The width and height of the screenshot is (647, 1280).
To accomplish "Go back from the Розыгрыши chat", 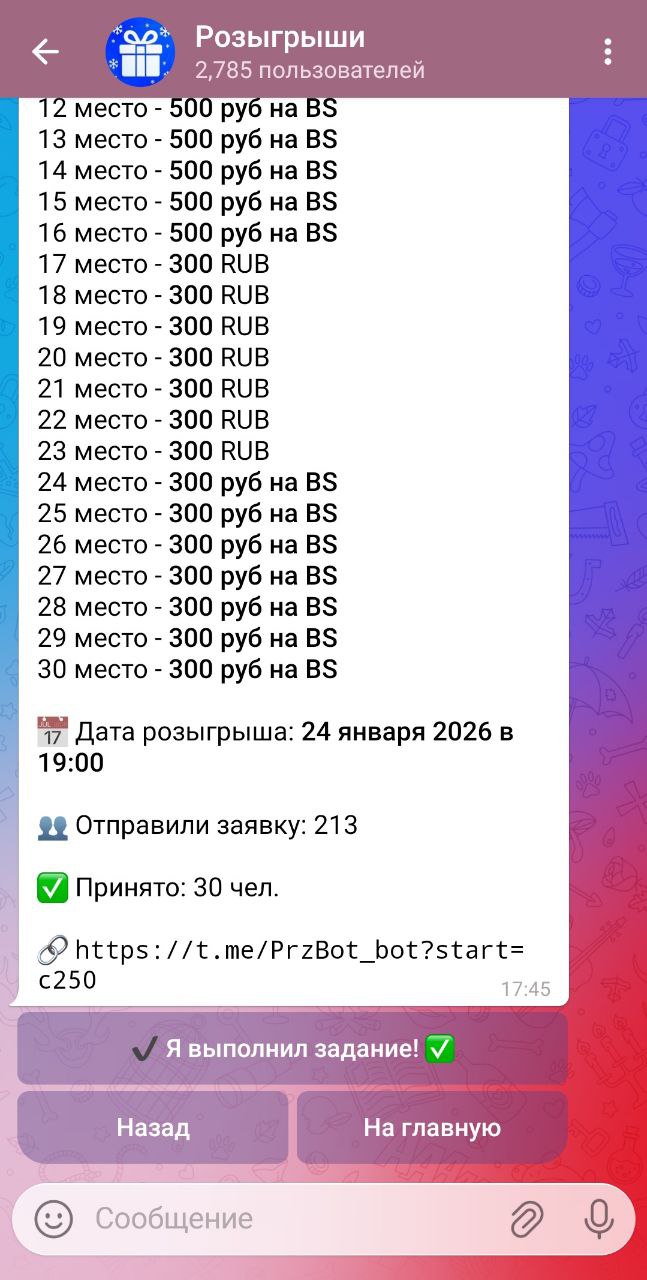I will click(x=45, y=52).
